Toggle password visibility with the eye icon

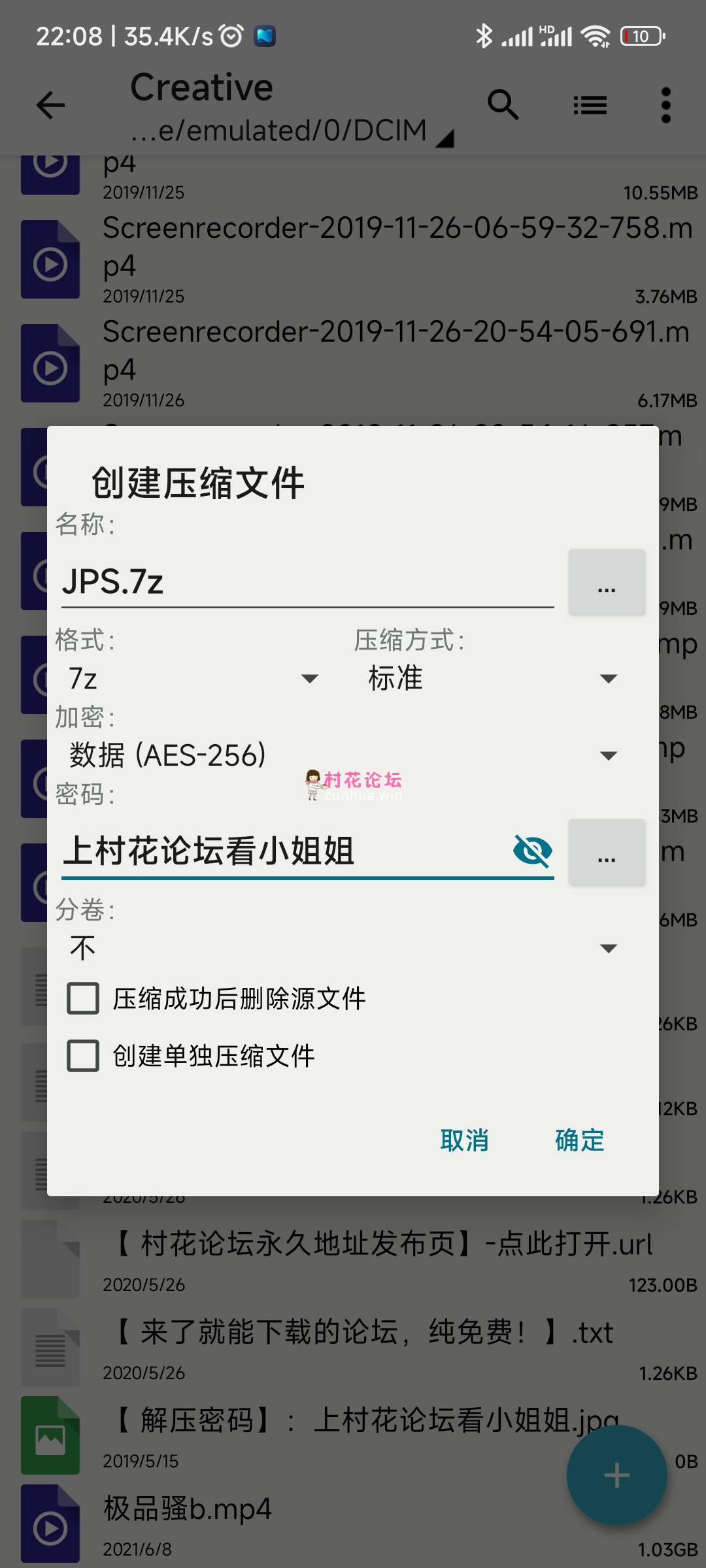(x=533, y=851)
